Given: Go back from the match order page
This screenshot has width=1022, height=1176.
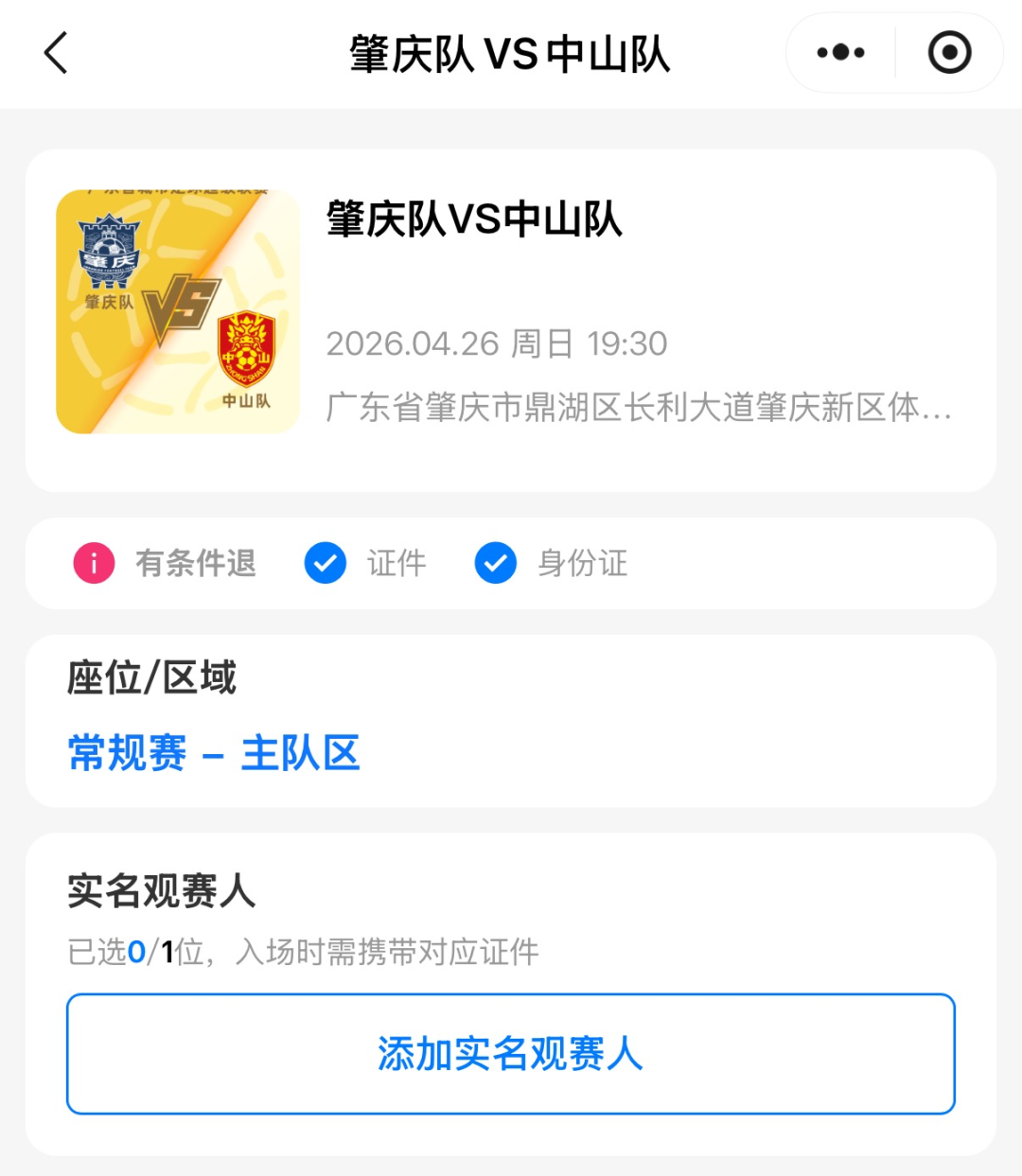Looking at the screenshot, I should point(57,53).
